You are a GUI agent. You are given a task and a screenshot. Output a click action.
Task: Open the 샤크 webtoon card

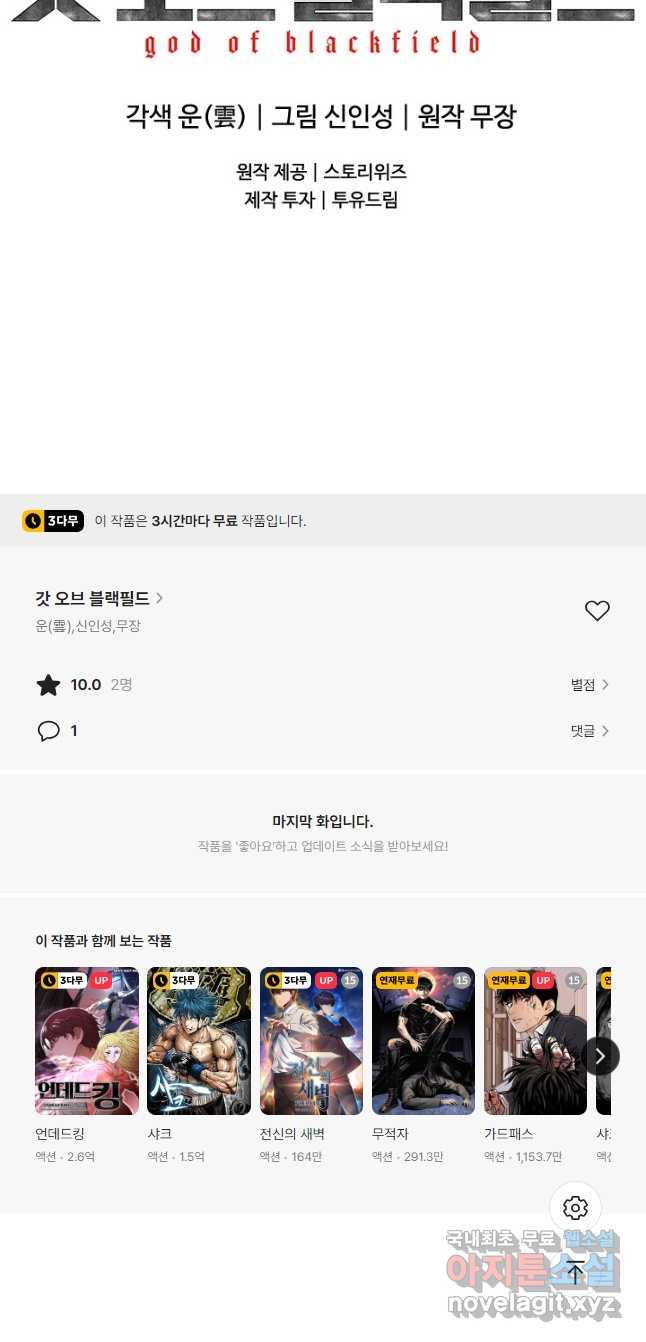tap(199, 1041)
